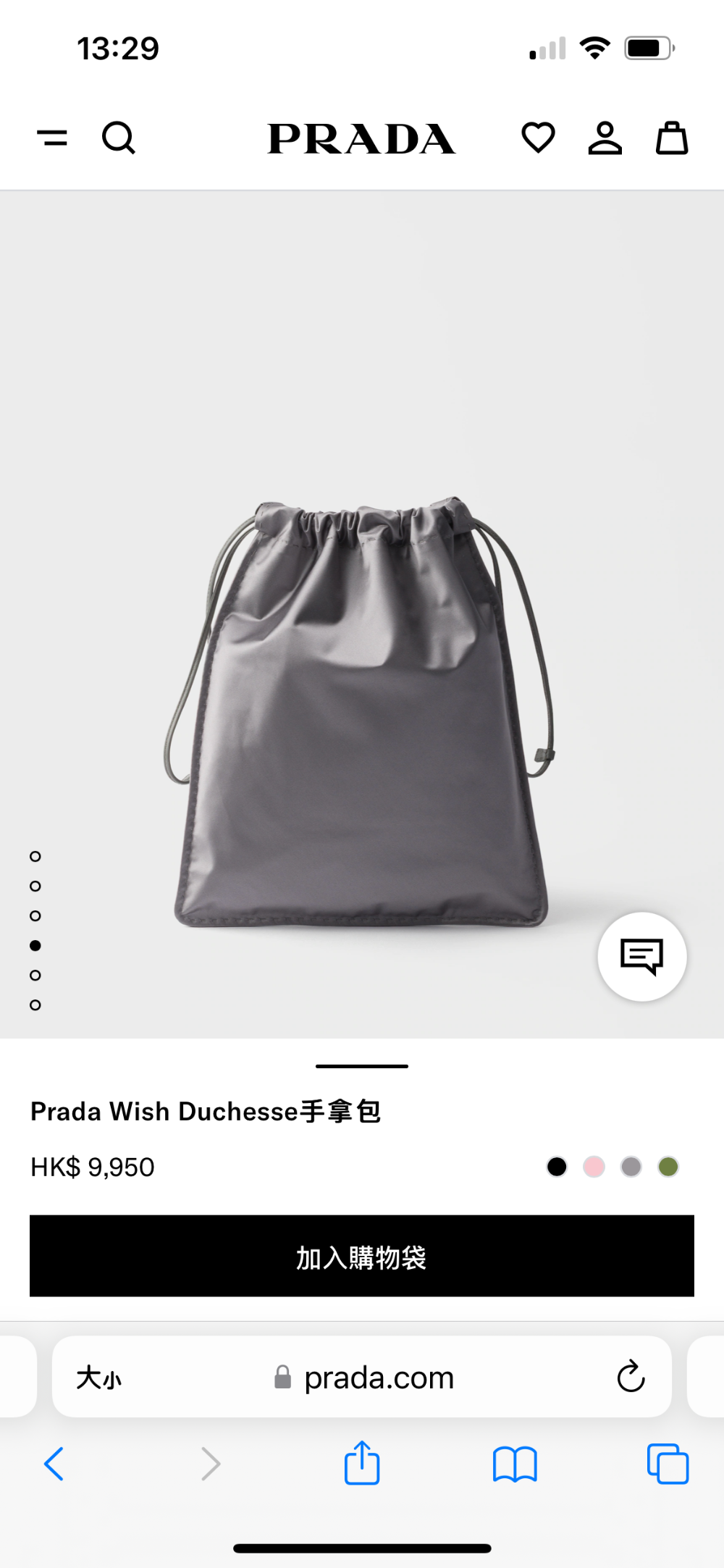This screenshot has width=724, height=1568.
Task: Select the black color swatch
Action: click(557, 1167)
